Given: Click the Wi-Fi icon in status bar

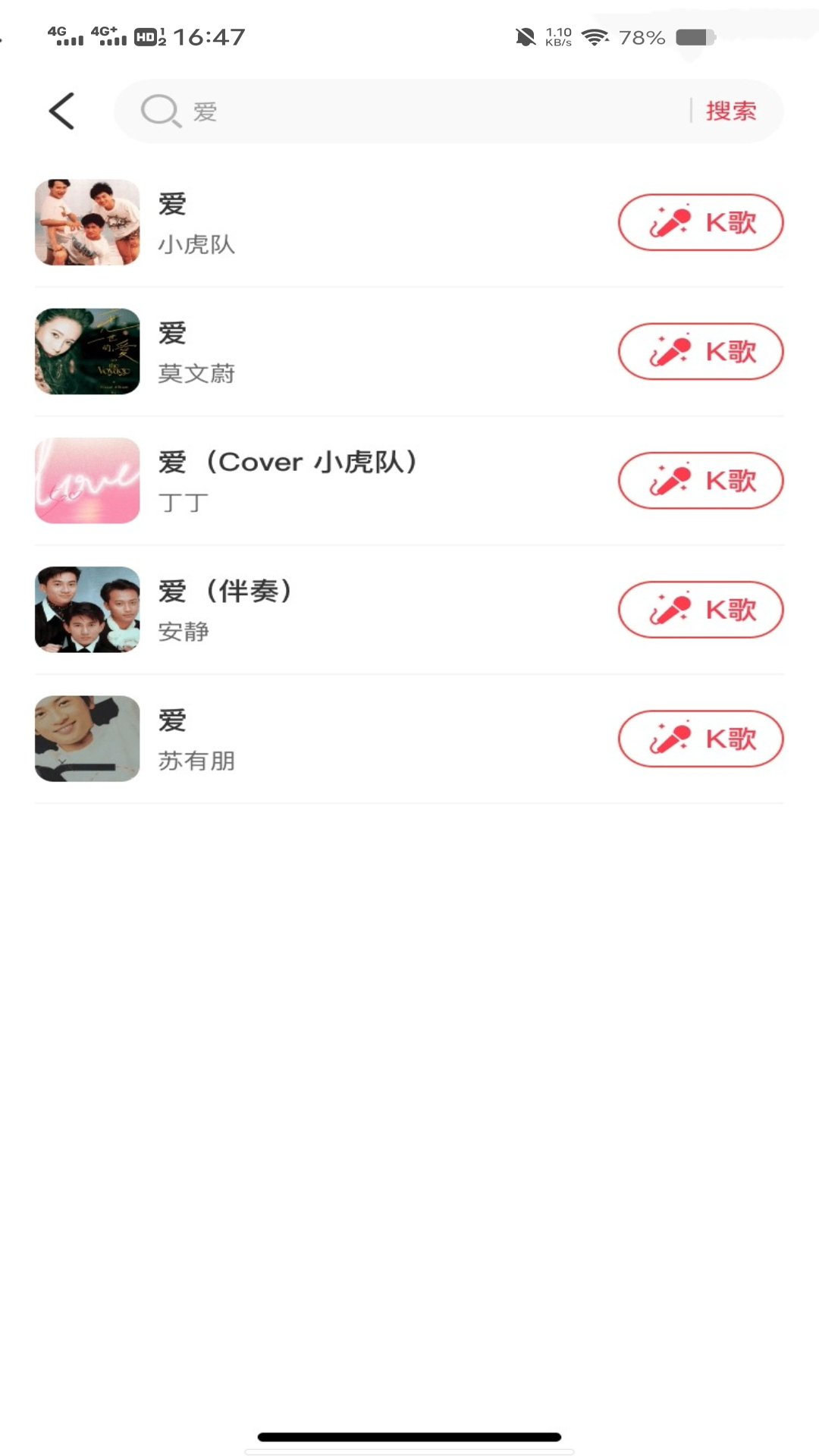Looking at the screenshot, I should point(595,34).
